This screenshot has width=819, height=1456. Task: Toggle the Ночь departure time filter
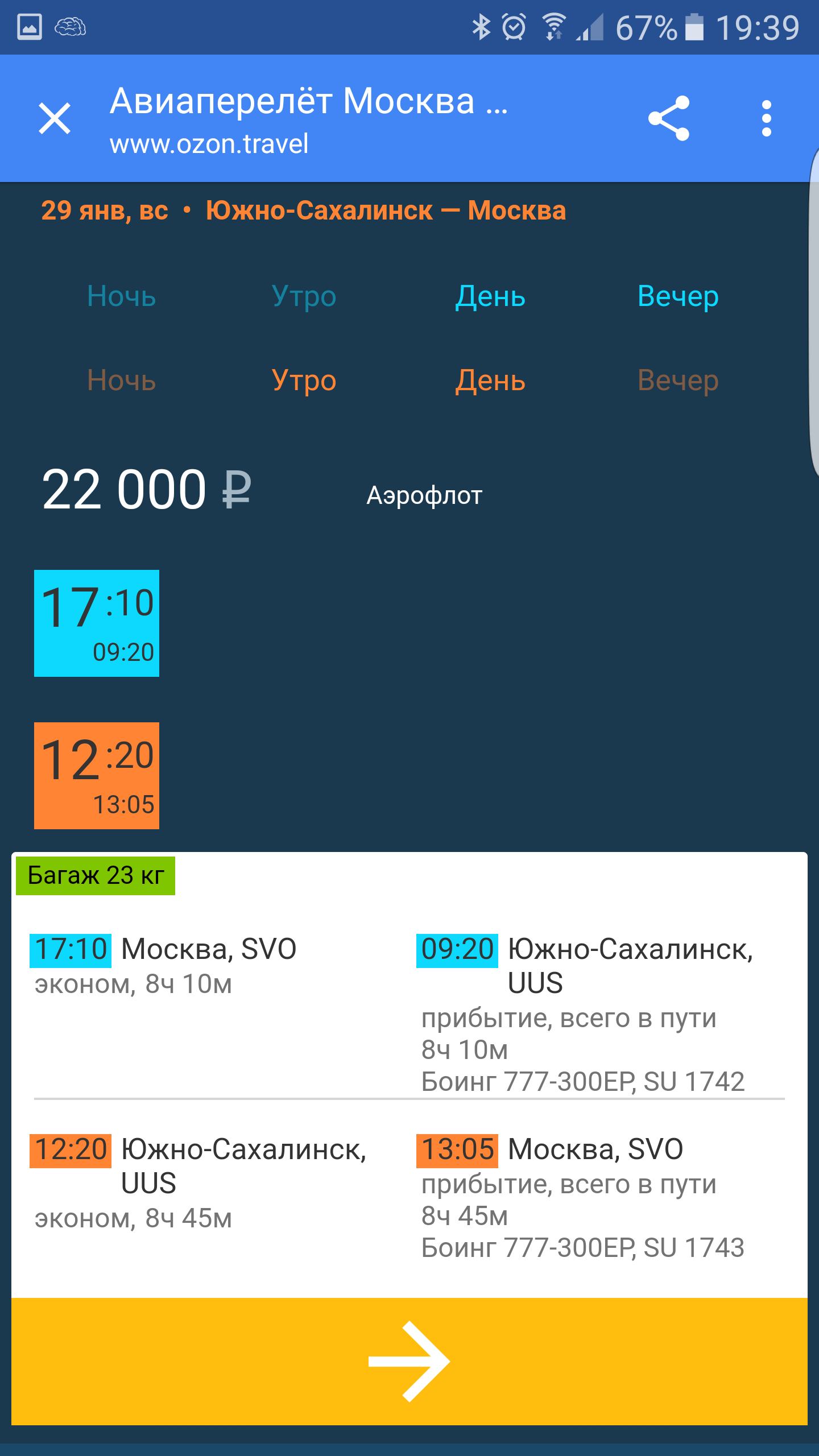tap(121, 296)
